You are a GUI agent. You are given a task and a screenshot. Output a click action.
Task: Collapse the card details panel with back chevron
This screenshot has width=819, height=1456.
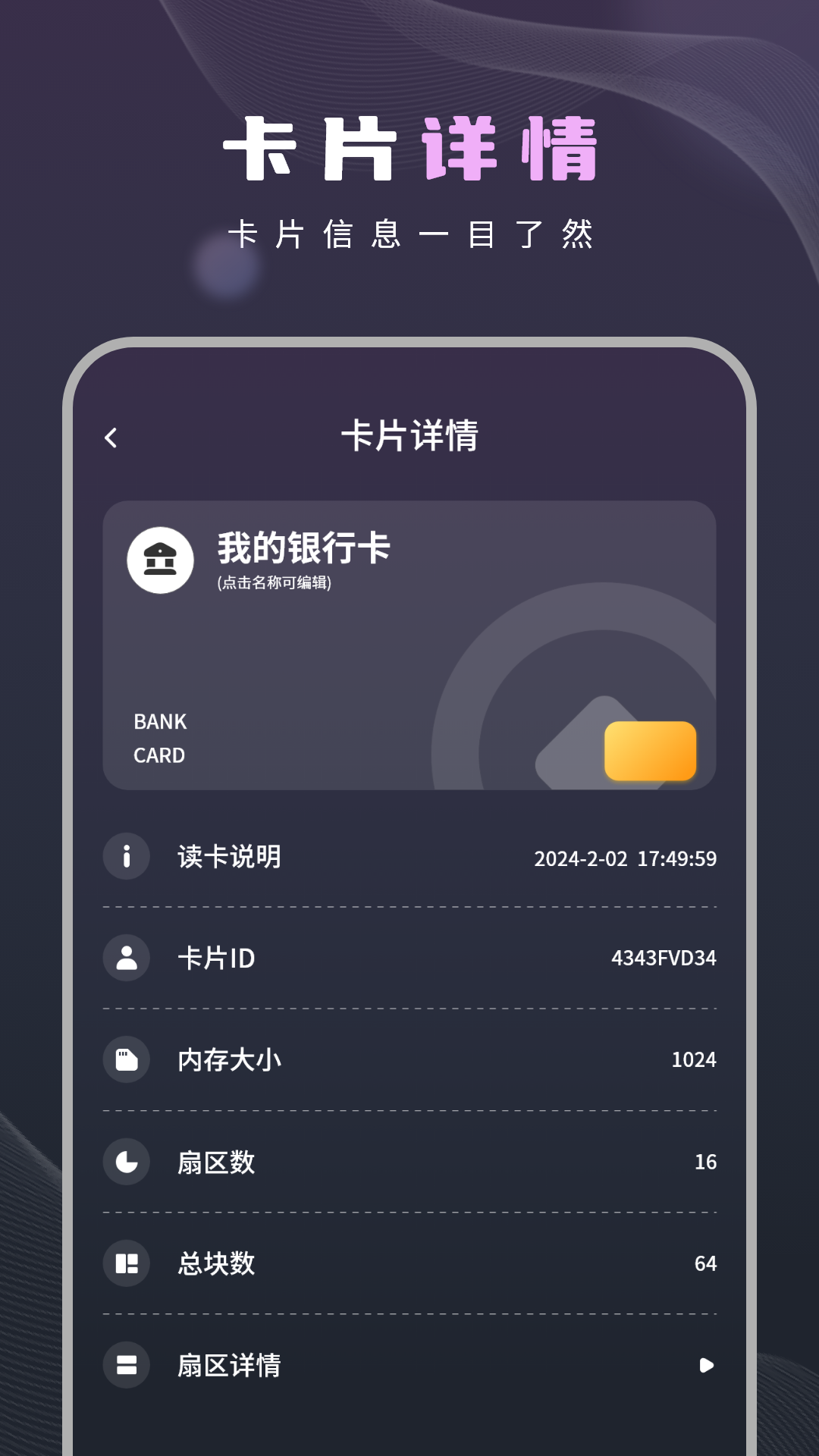tap(111, 437)
